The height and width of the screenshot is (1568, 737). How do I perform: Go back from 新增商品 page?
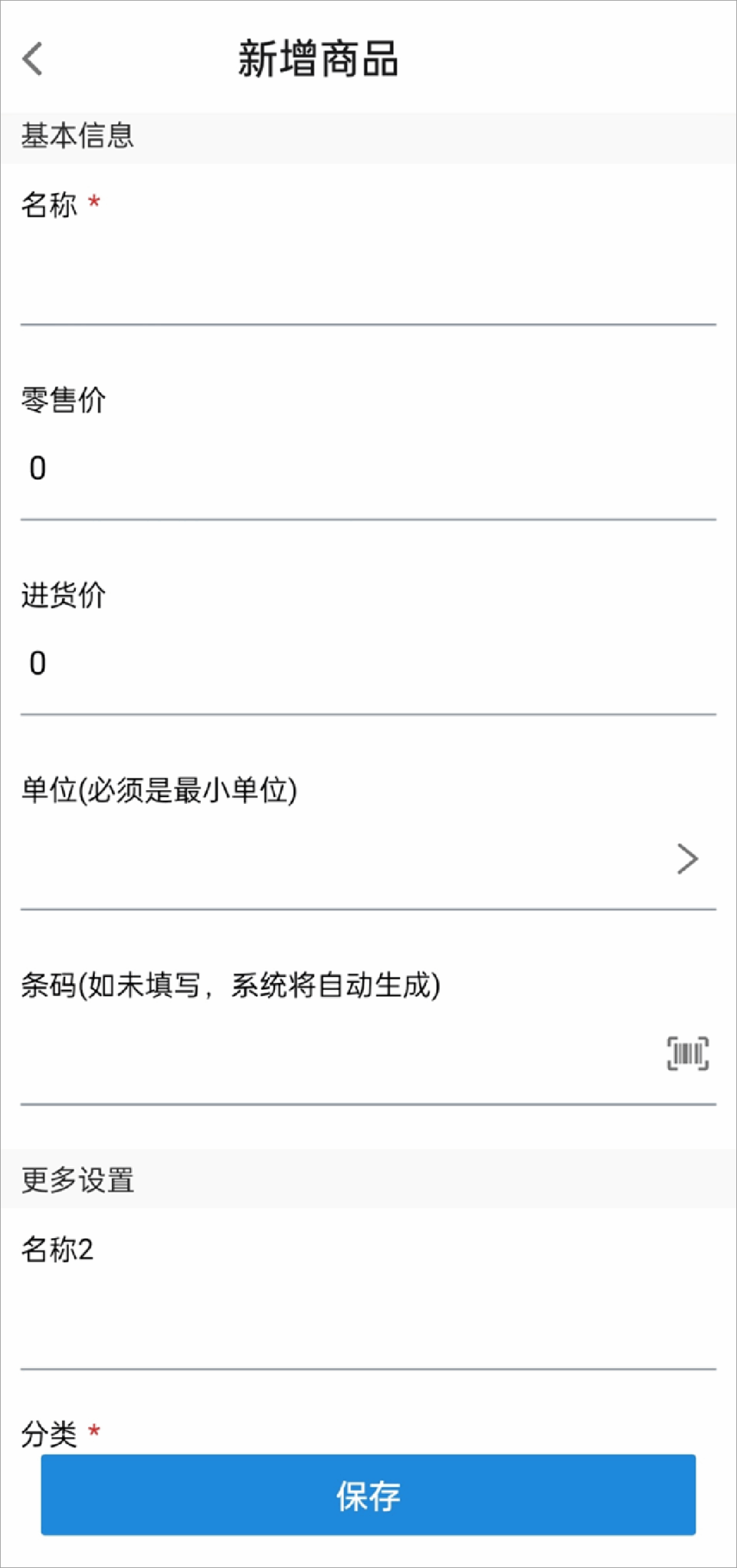[x=33, y=59]
